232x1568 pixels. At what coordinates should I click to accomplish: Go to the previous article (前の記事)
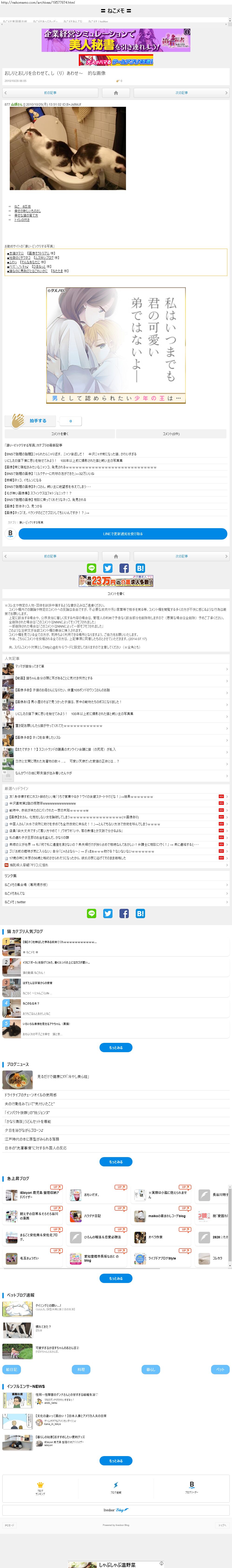50,93
